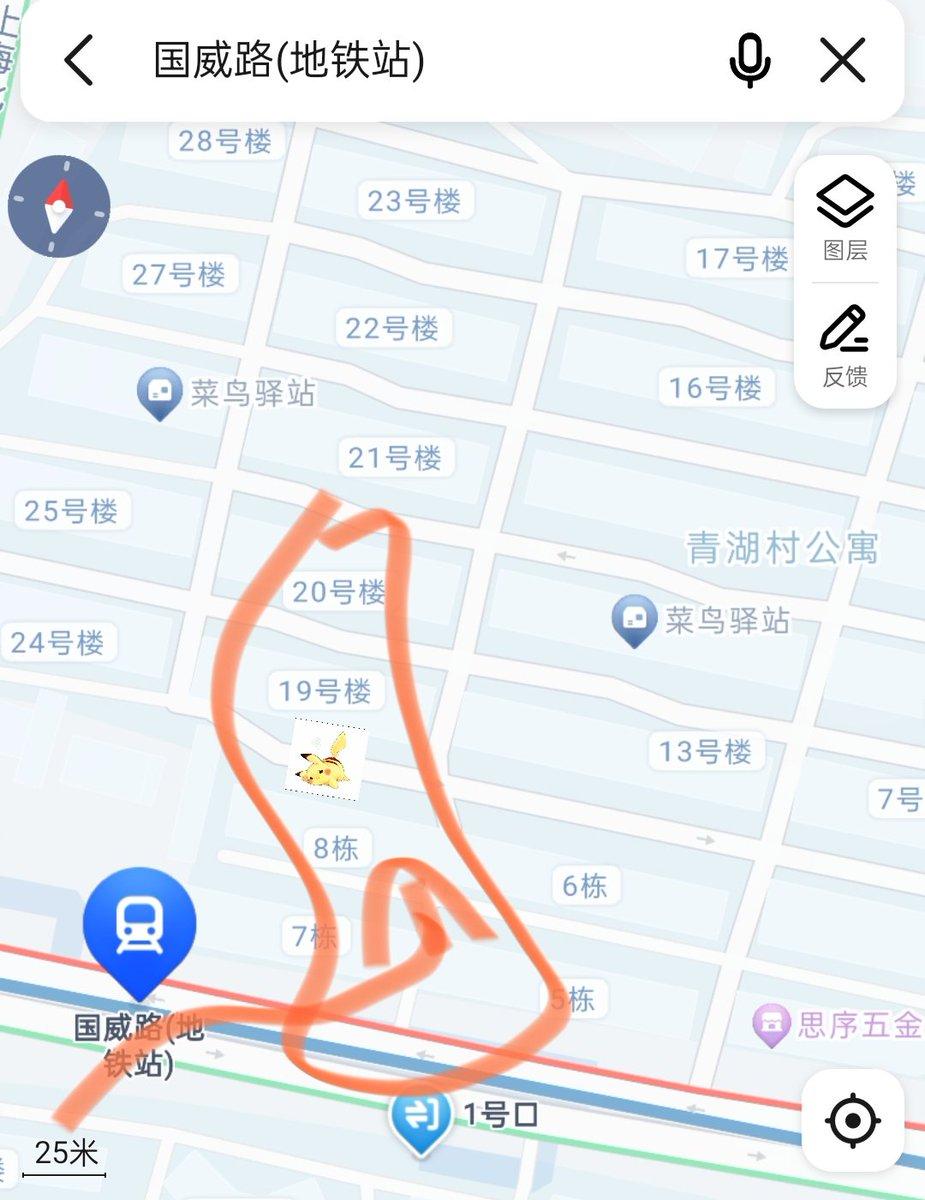Tap the microphone for voice search
The height and width of the screenshot is (1200, 925).
click(750, 60)
